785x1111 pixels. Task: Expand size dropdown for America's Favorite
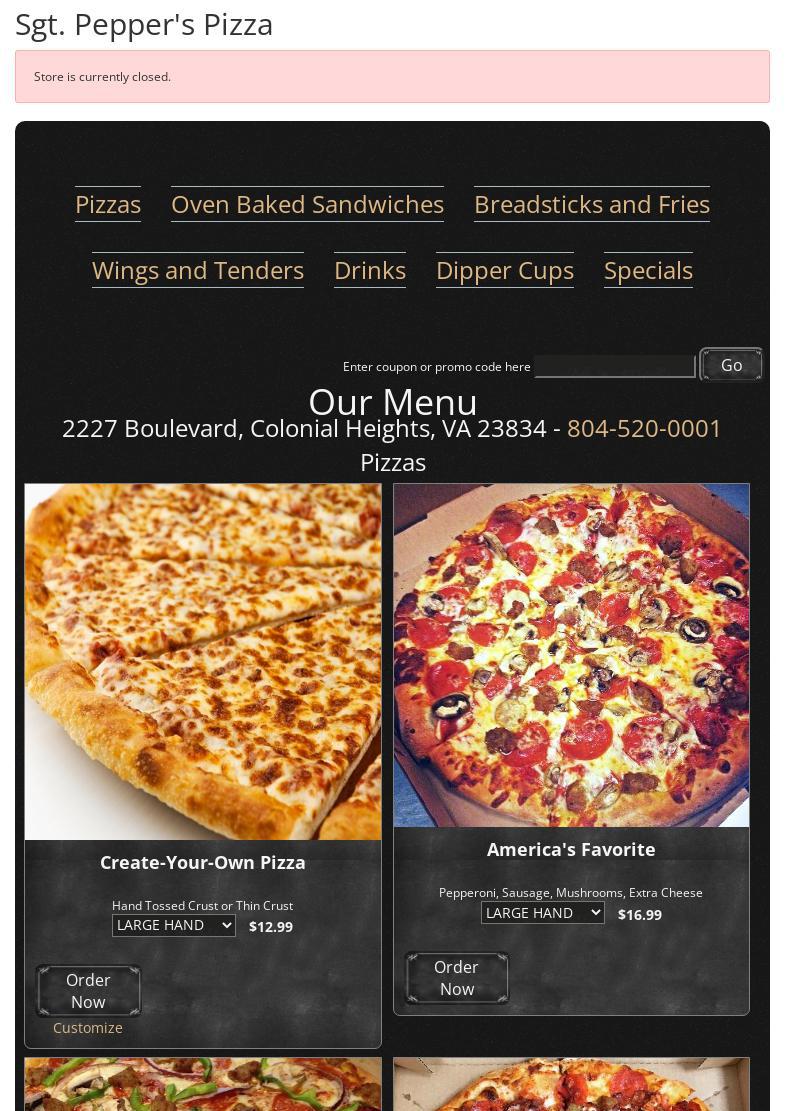542,913
